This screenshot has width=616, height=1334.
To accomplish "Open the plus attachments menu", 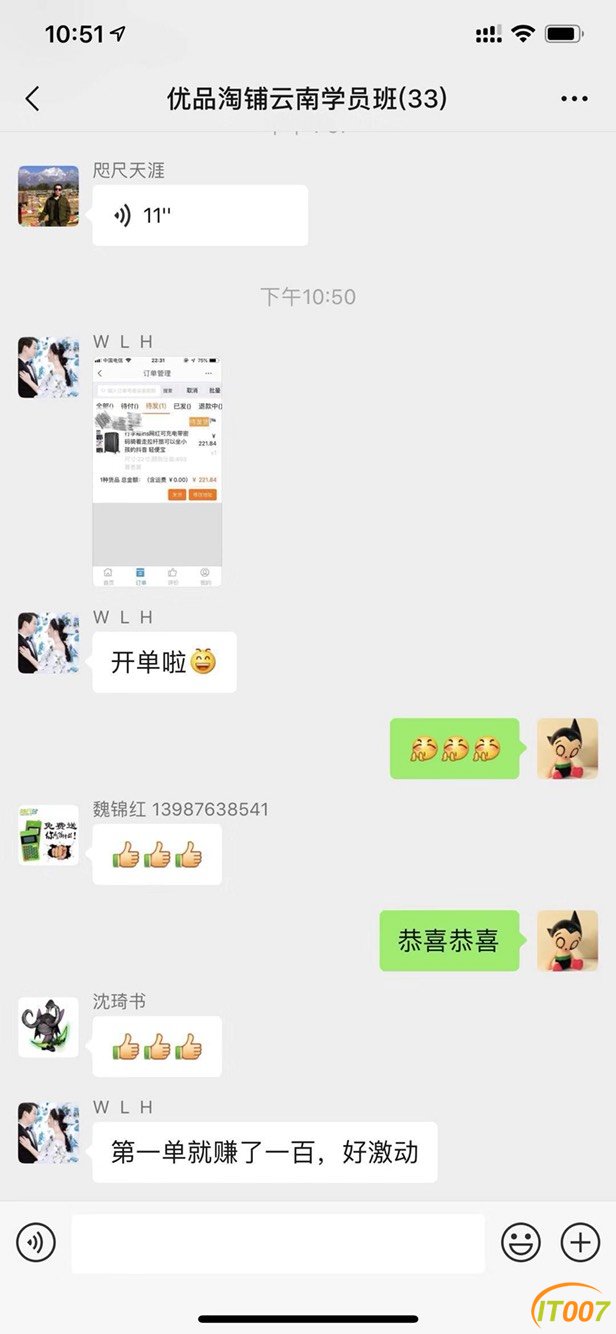I will click(x=580, y=1243).
